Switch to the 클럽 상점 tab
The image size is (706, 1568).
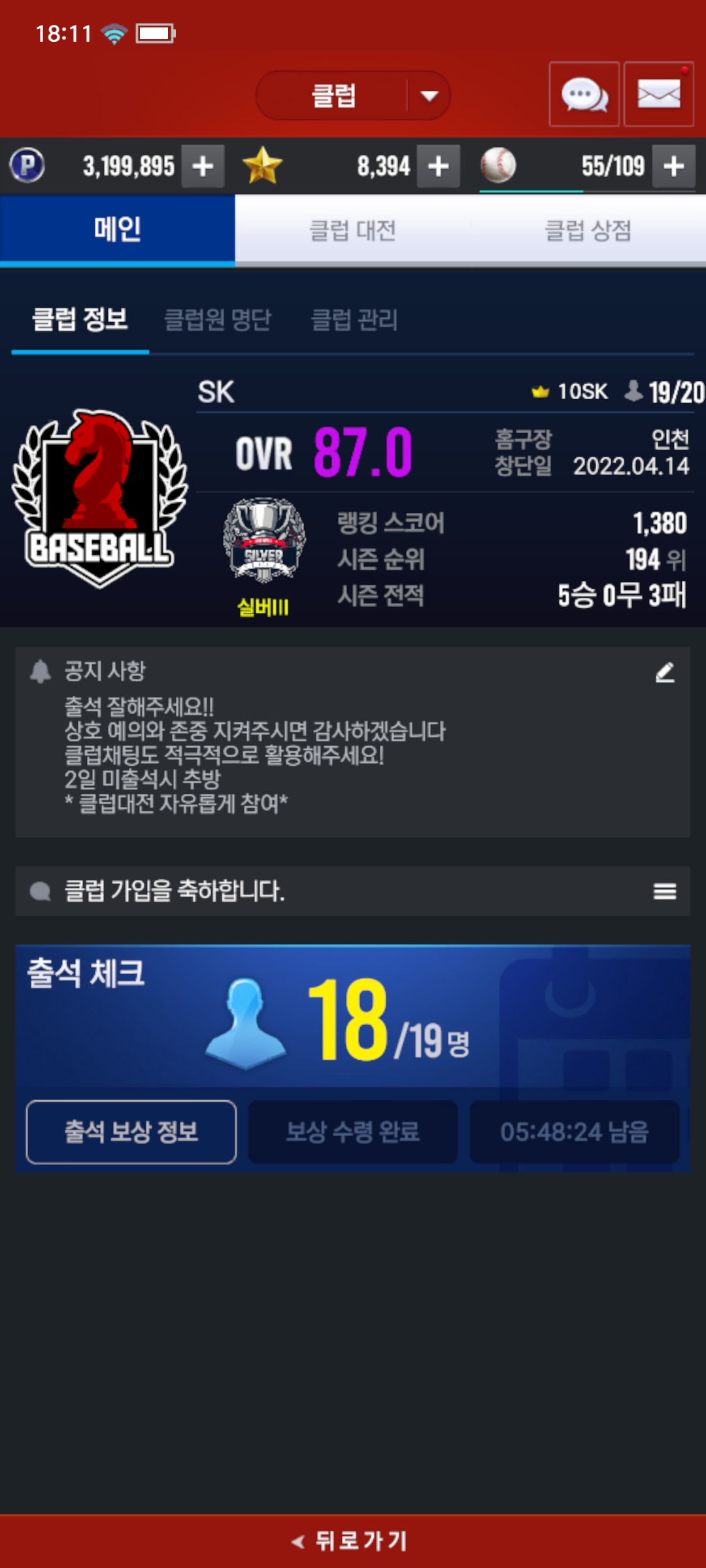pos(588,230)
